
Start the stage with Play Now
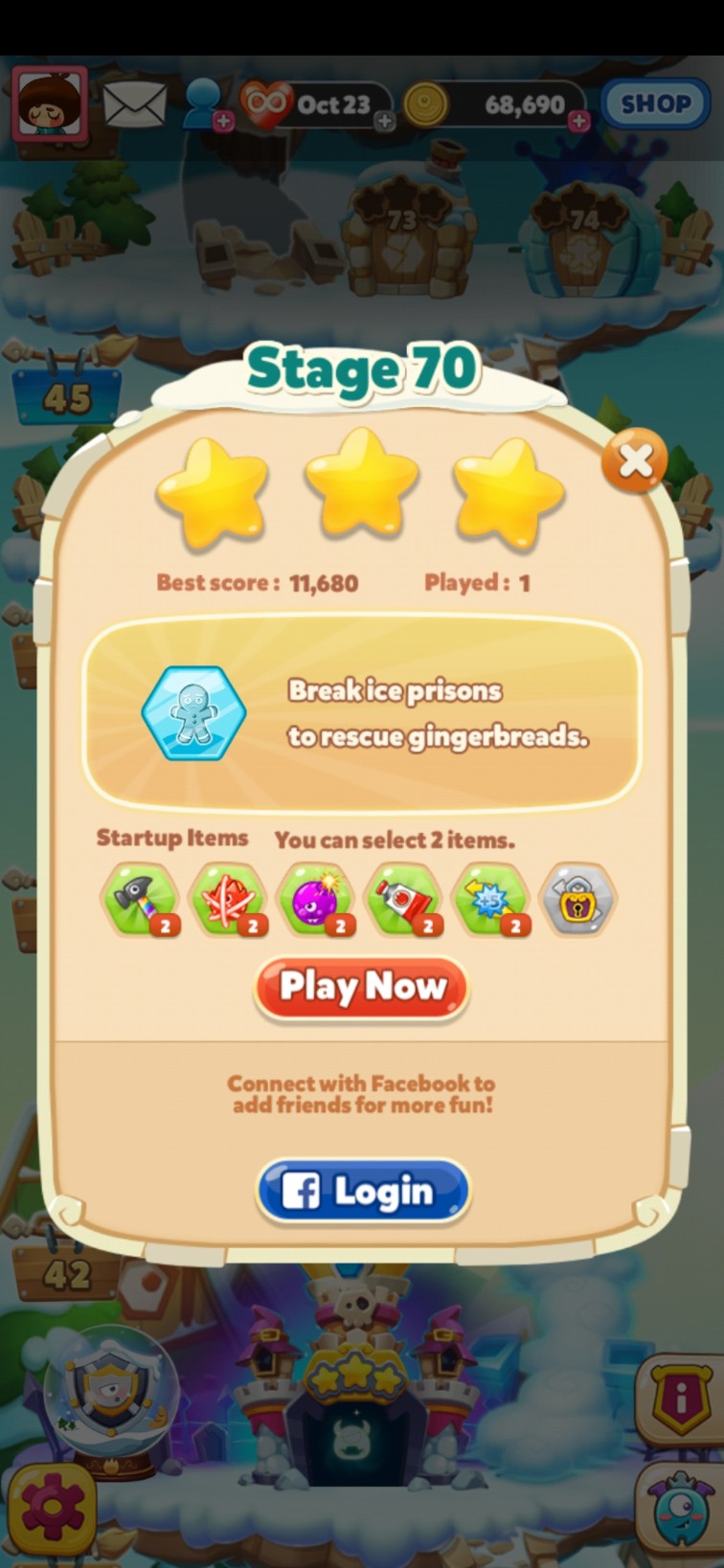click(362, 987)
